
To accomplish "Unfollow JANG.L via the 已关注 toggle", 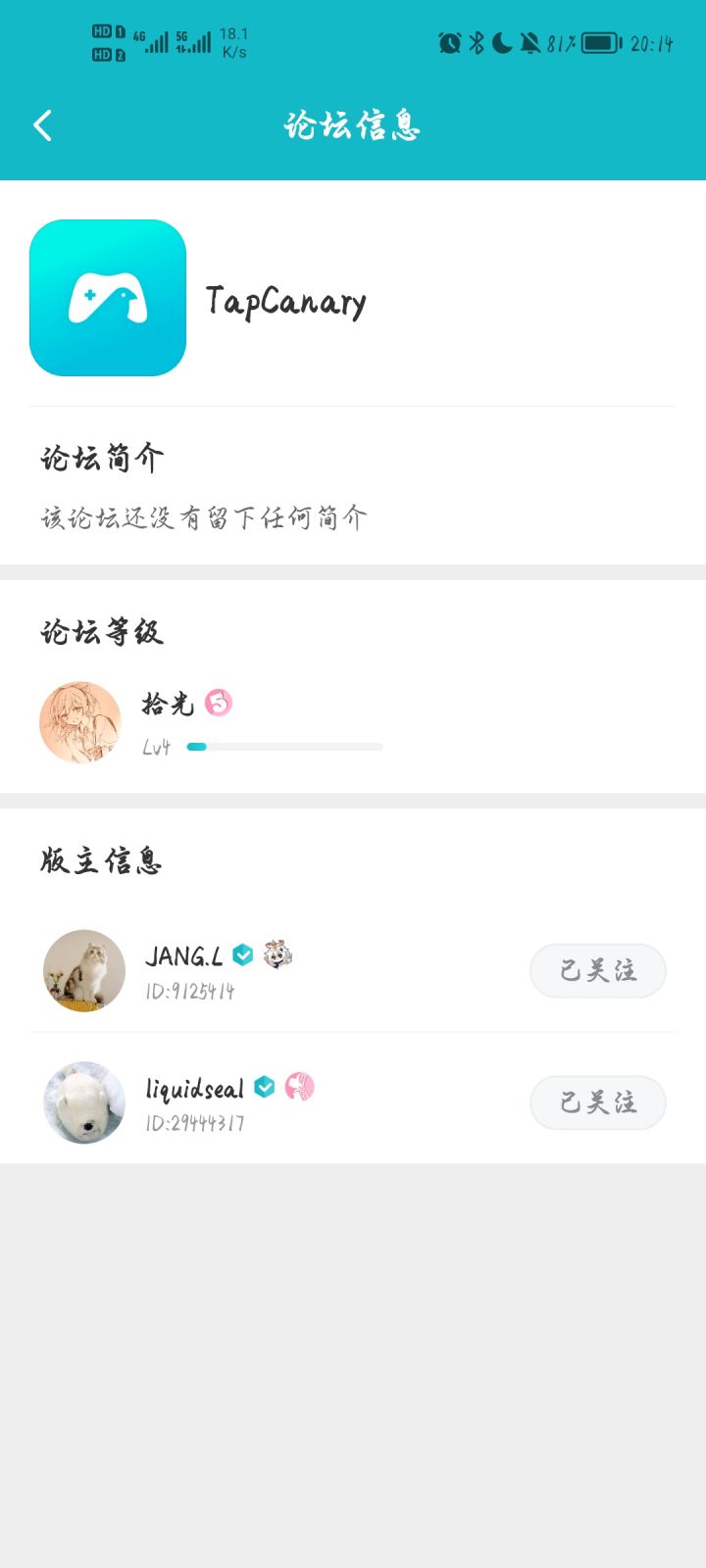I will [x=597, y=970].
